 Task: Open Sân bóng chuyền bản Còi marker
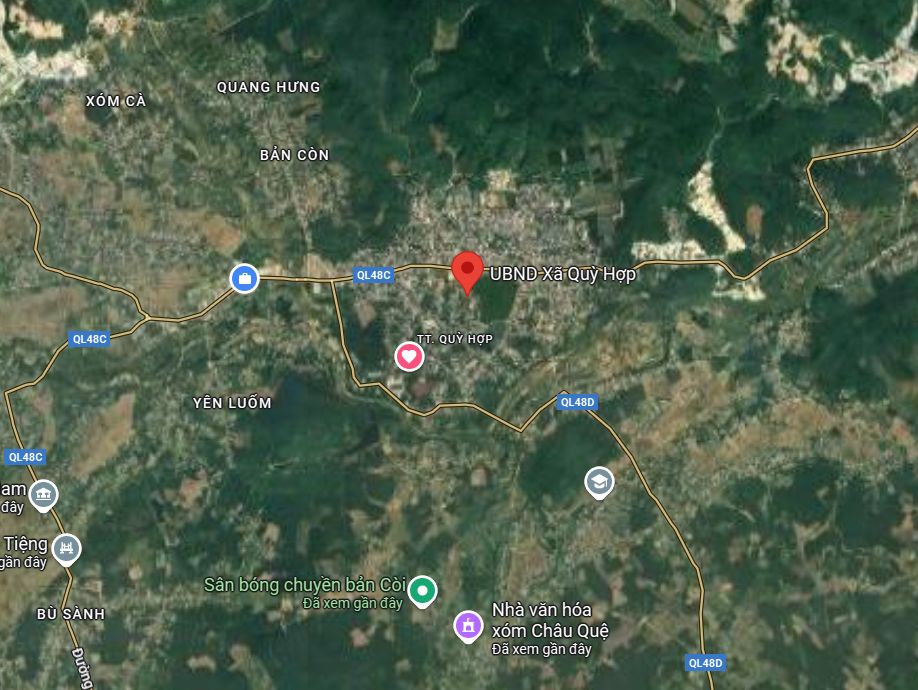tap(424, 591)
